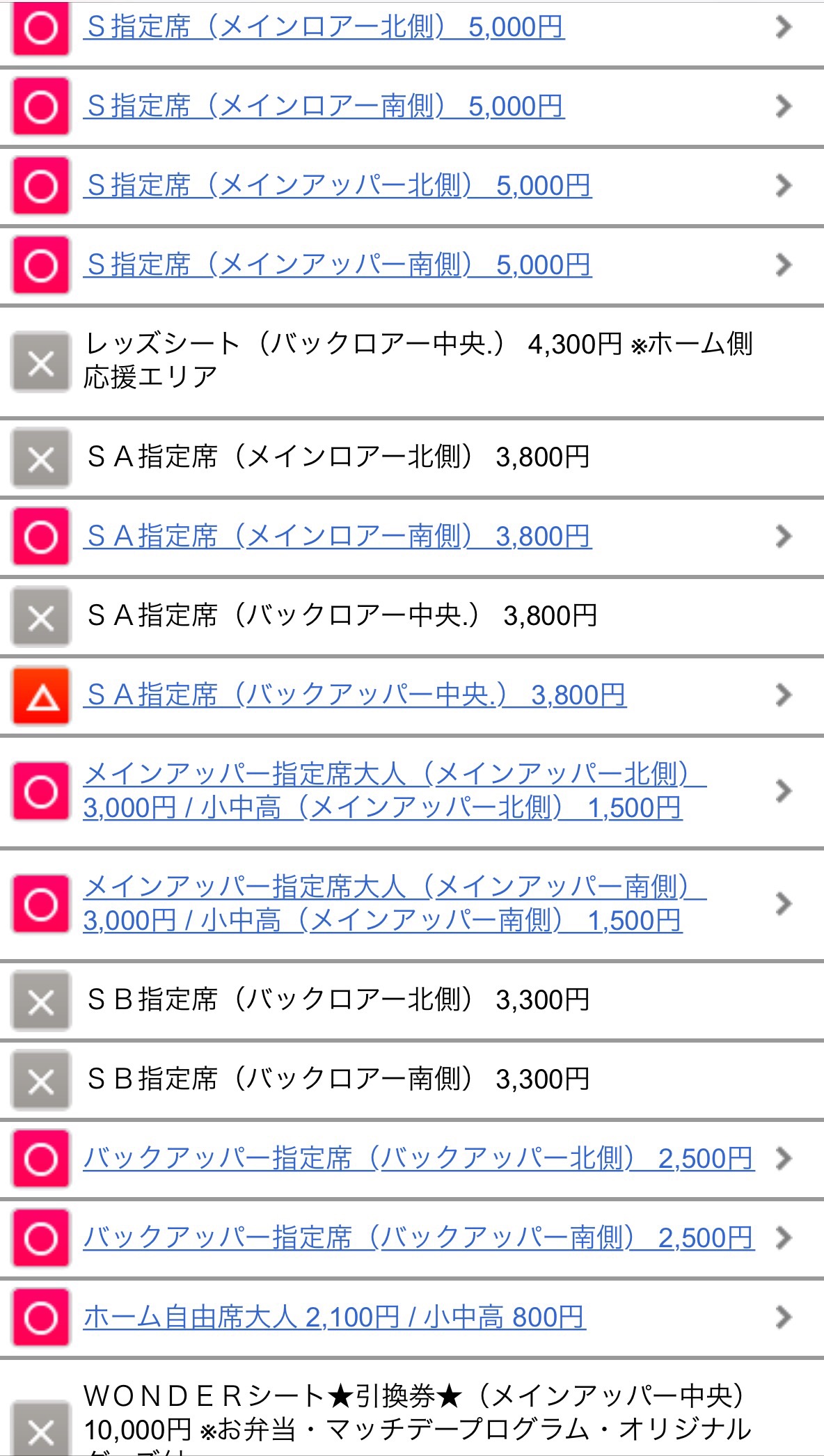Open バックアッパー指定席 北側 2,500円

click(418, 1159)
